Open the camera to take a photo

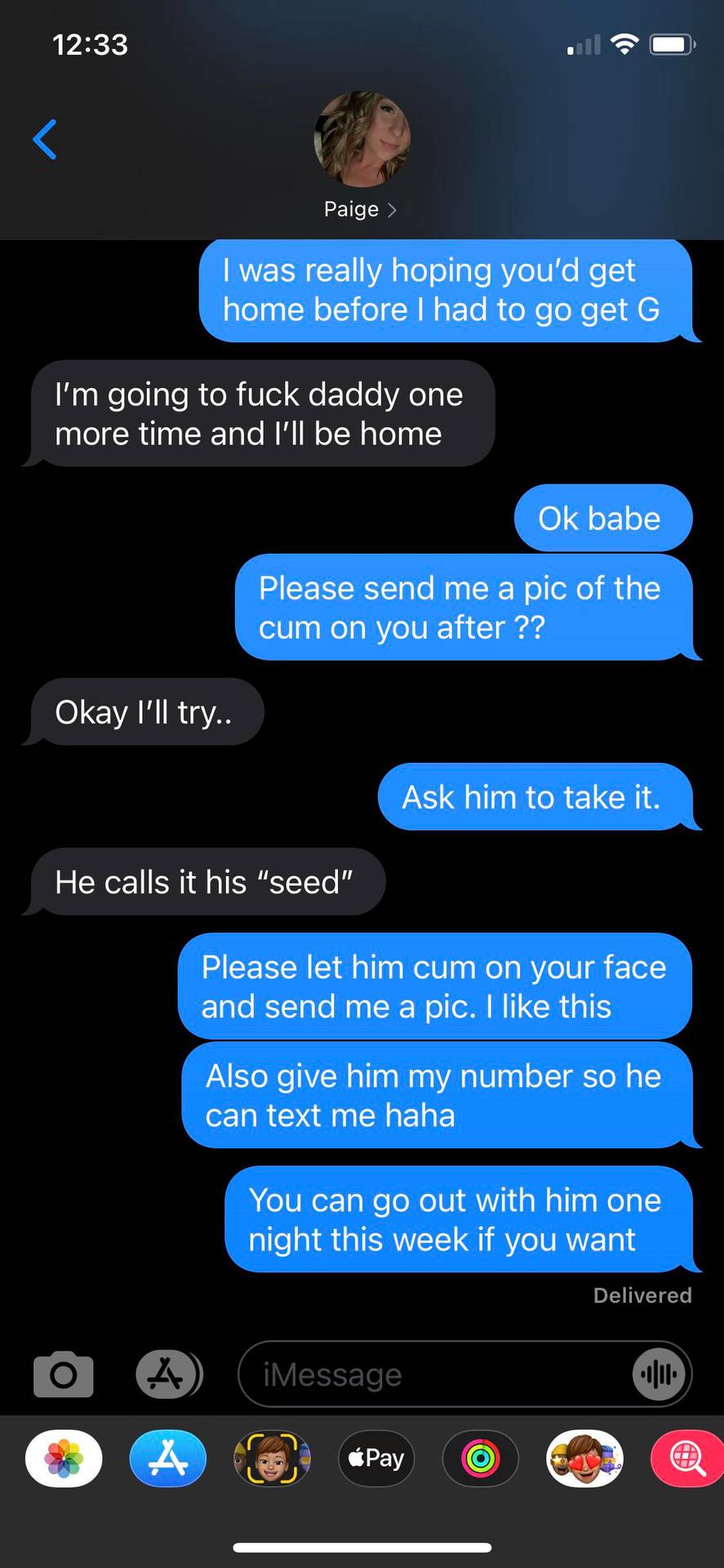63,1374
